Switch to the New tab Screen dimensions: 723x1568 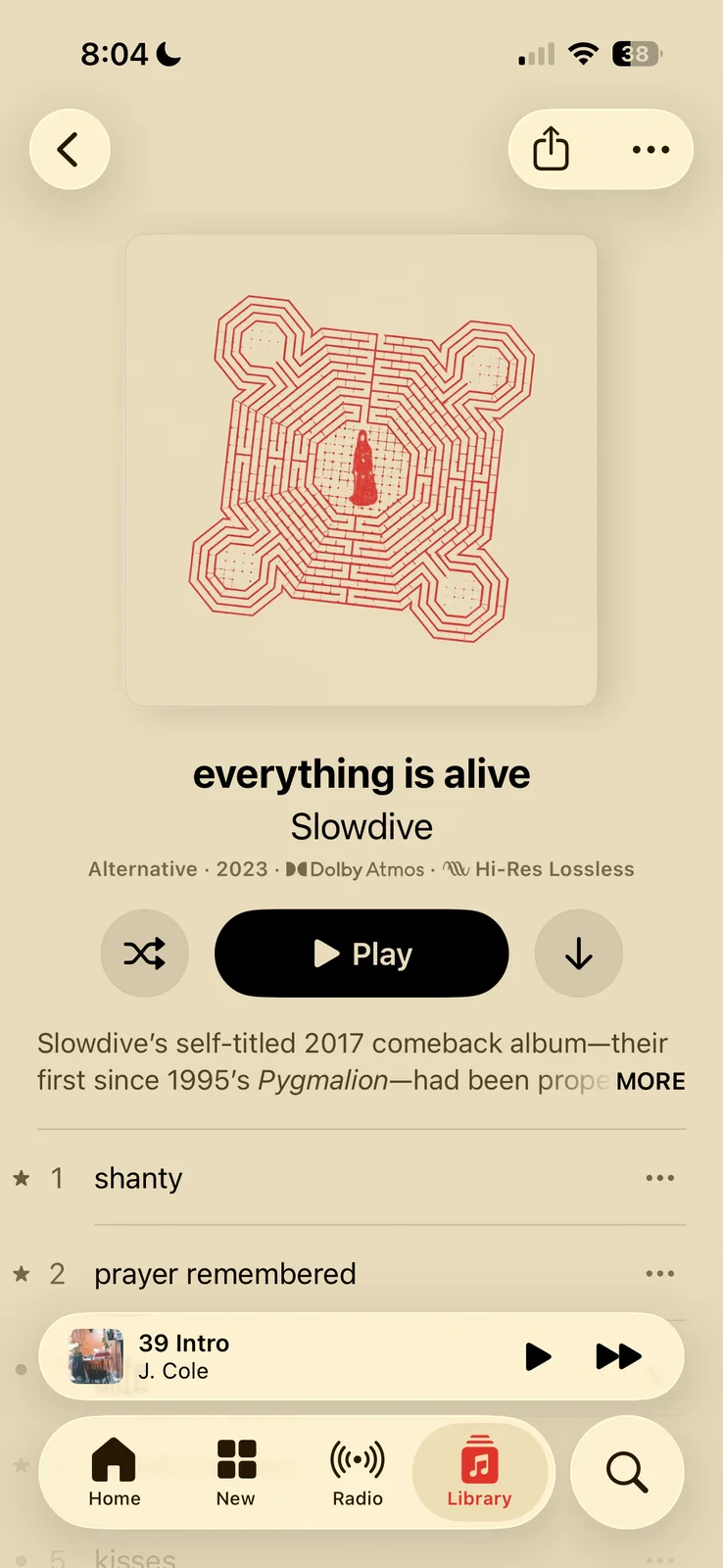coord(236,1472)
